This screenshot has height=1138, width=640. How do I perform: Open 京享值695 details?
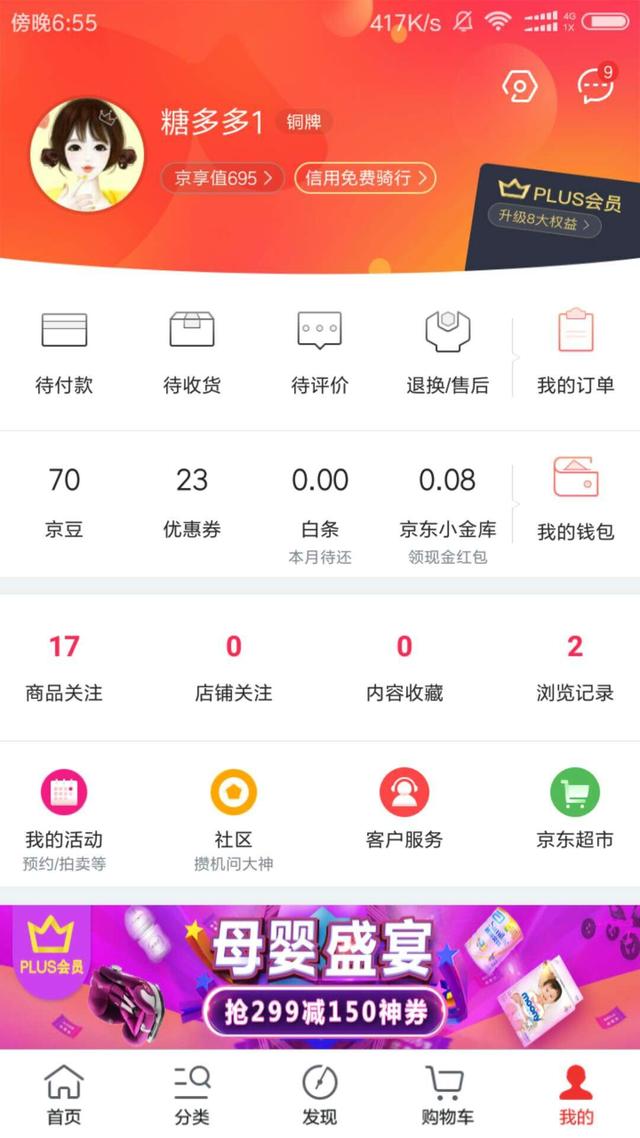click(x=223, y=178)
